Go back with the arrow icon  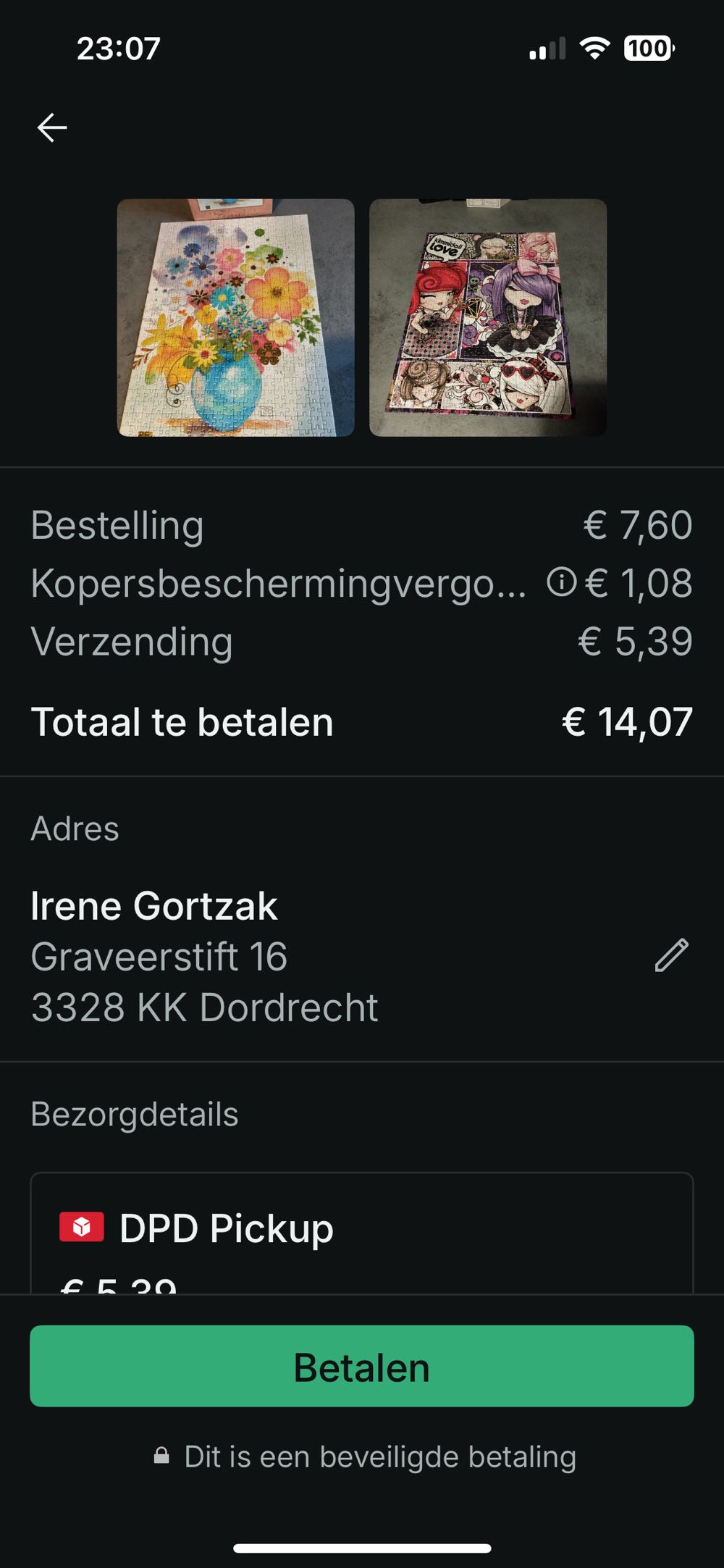click(52, 127)
